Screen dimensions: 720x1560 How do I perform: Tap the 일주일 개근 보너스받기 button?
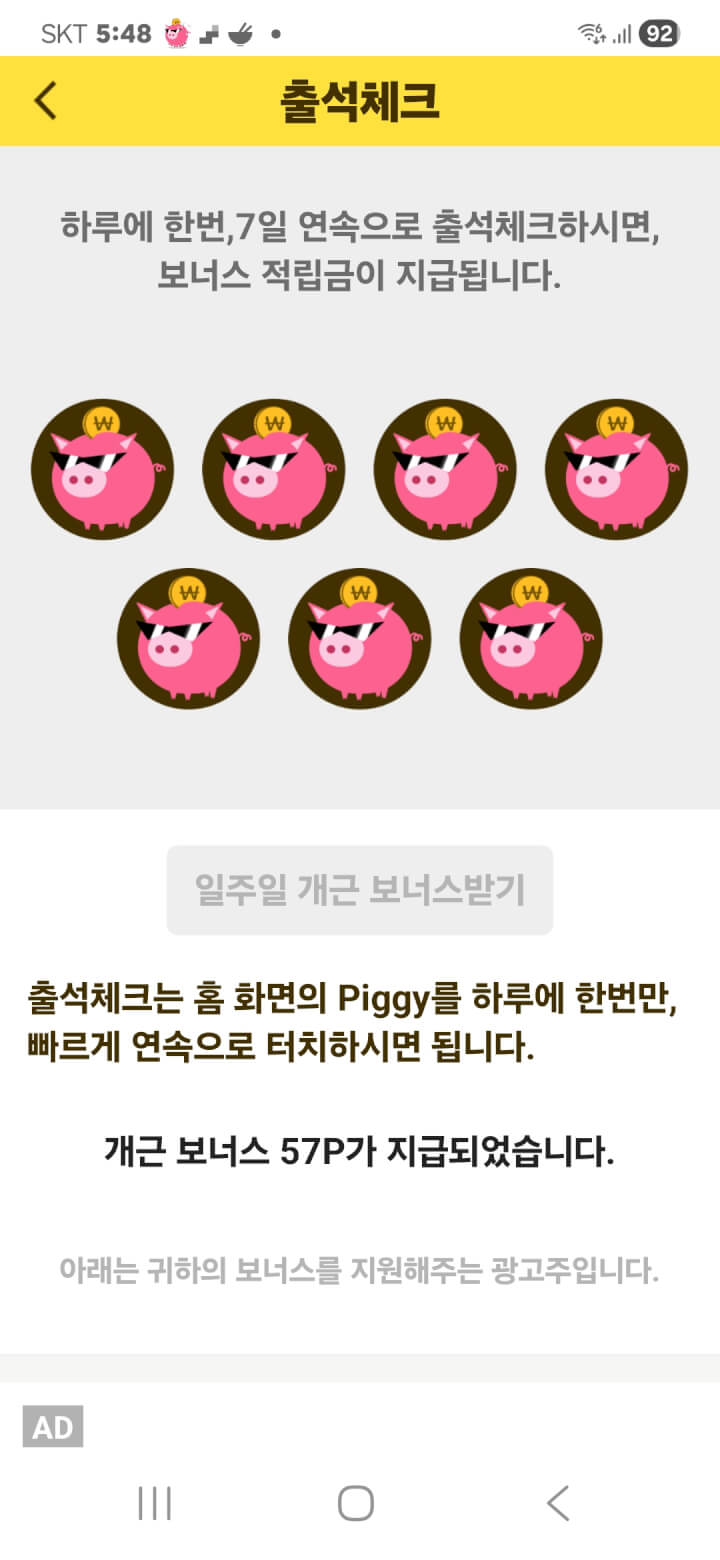coord(360,890)
